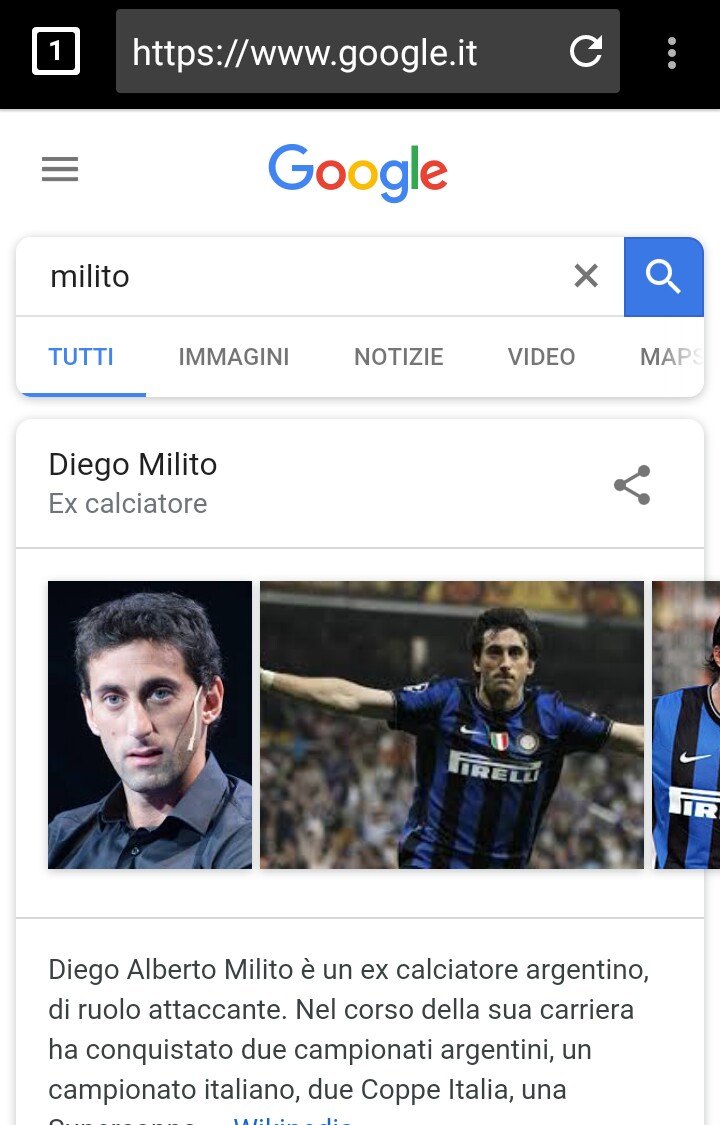Image resolution: width=720 pixels, height=1125 pixels.
Task: Open the browser tab switcher
Action: click(x=56, y=52)
